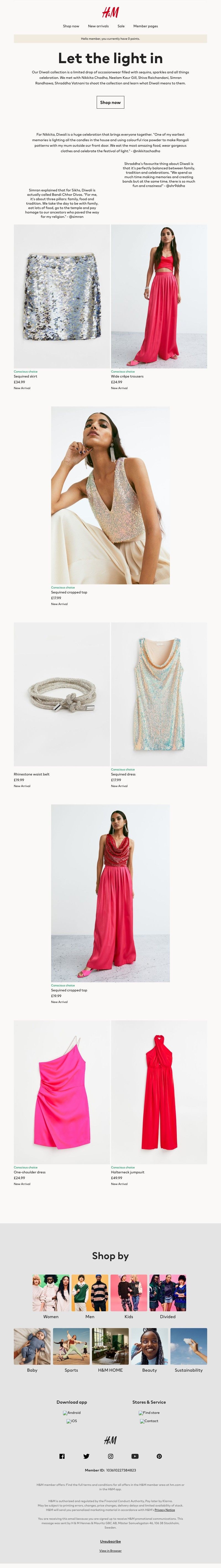Open the Instagram icon in the footer
This screenshot has height=1568, width=221.
[110, 1456]
